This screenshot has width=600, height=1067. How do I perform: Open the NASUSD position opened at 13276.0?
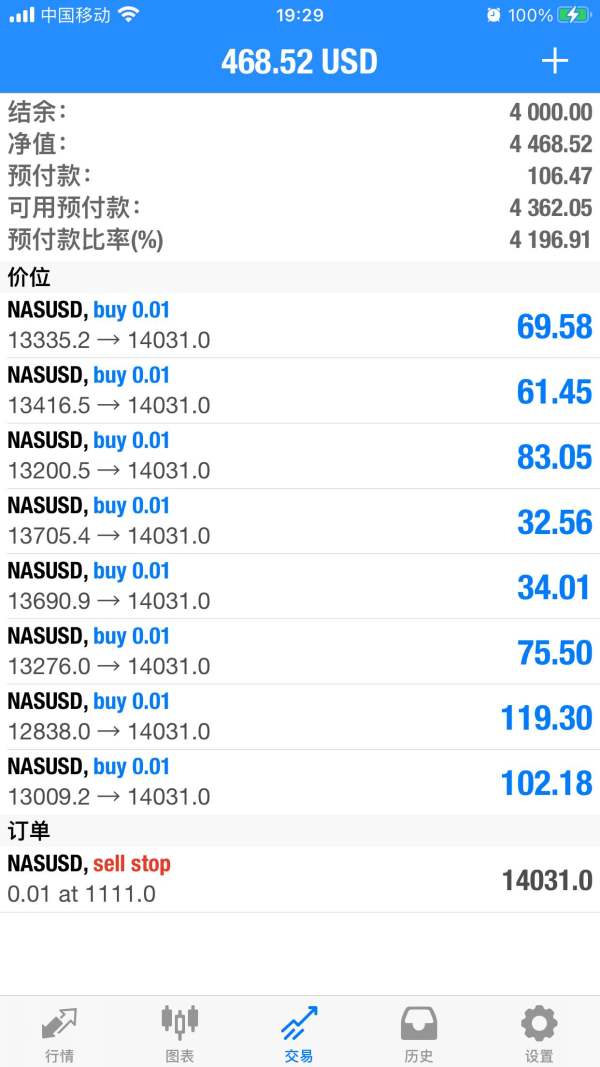click(x=300, y=653)
